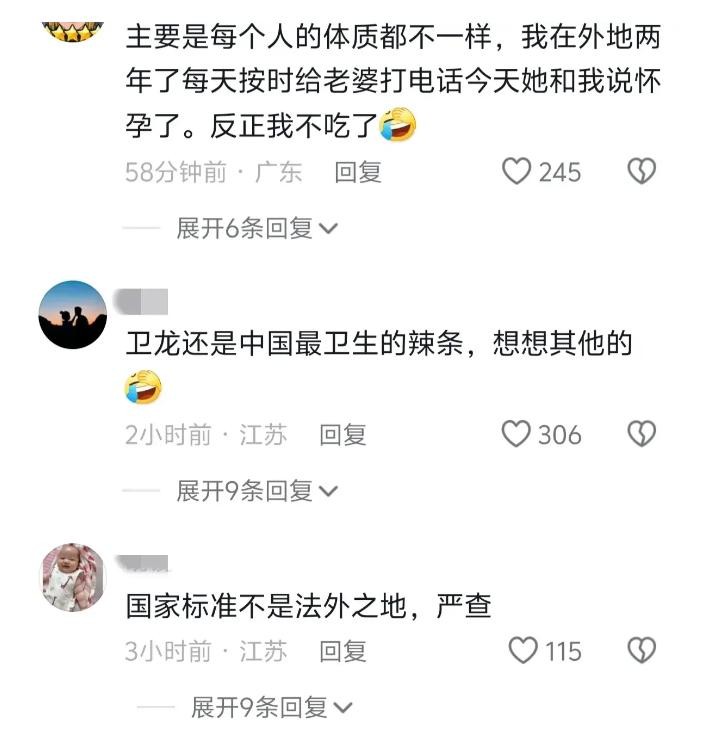Dislike the comment with 245 likes
The image size is (721, 754).
641,172
